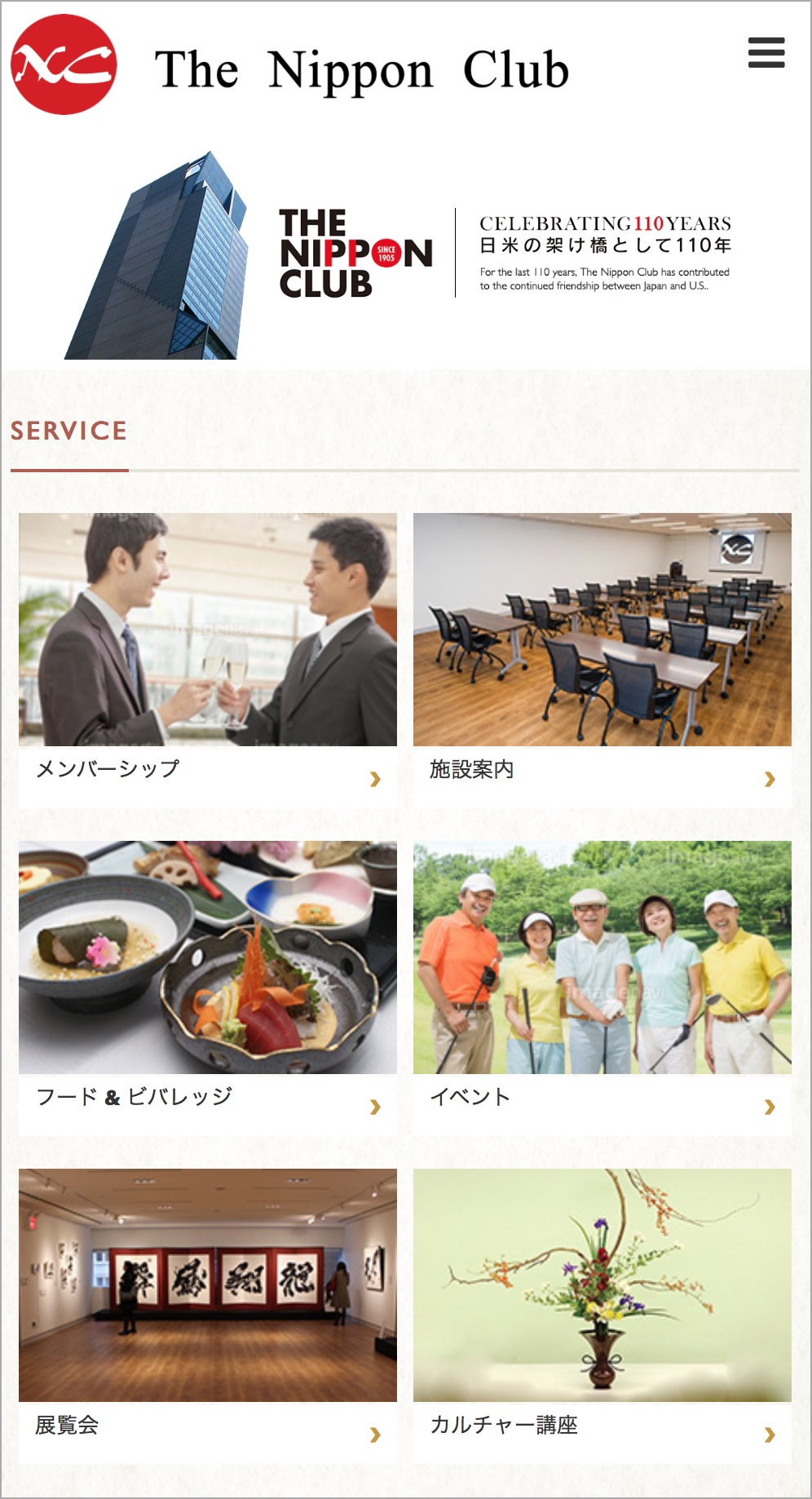Open the 施設案内 facilities card
This screenshot has width=812, height=1499.
coord(602,659)
